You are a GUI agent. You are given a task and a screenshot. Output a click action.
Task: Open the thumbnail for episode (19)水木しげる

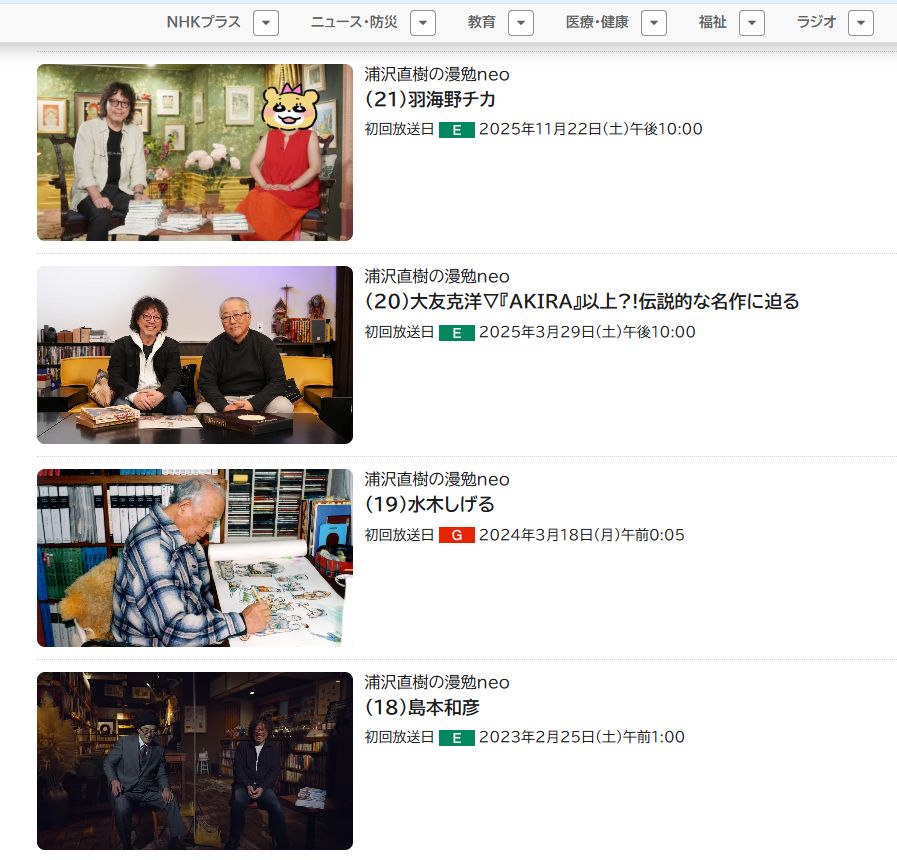[x=195, y=558]
